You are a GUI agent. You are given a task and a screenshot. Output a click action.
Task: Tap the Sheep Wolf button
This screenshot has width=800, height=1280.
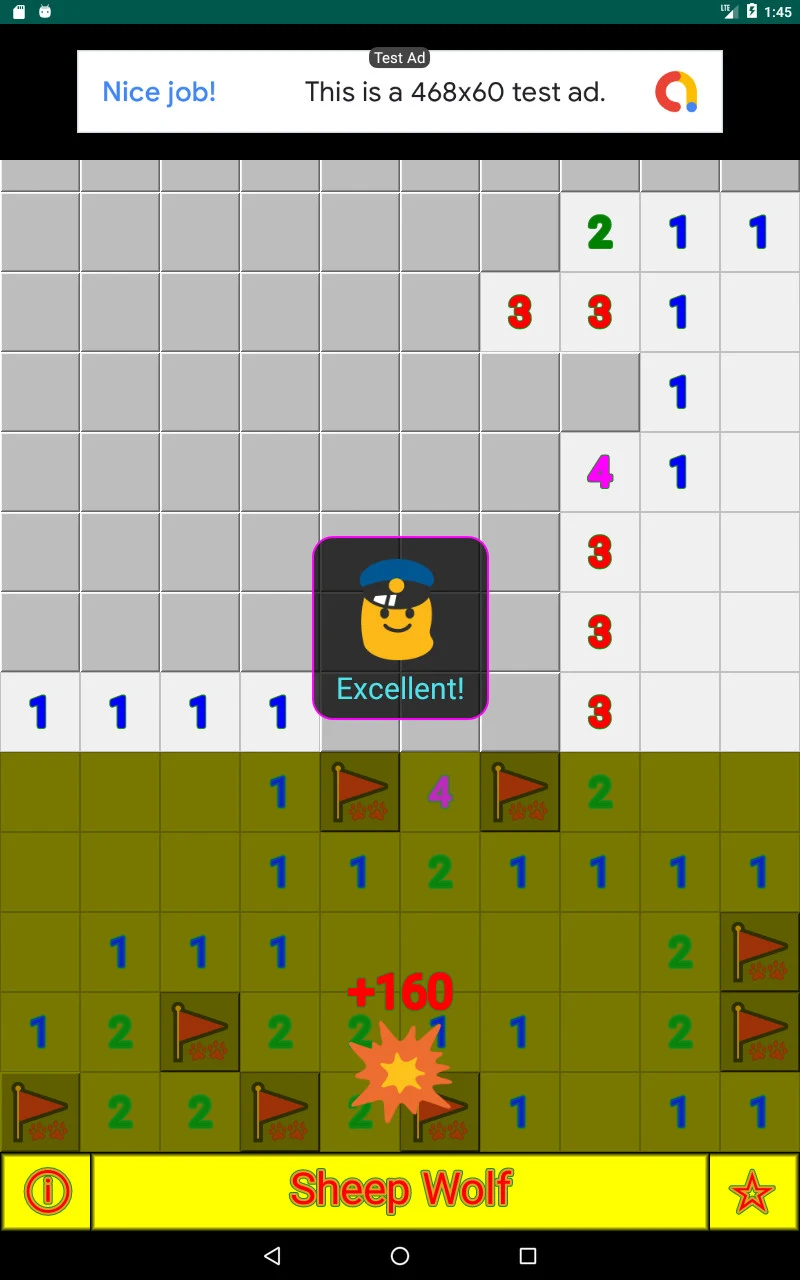400,1191
